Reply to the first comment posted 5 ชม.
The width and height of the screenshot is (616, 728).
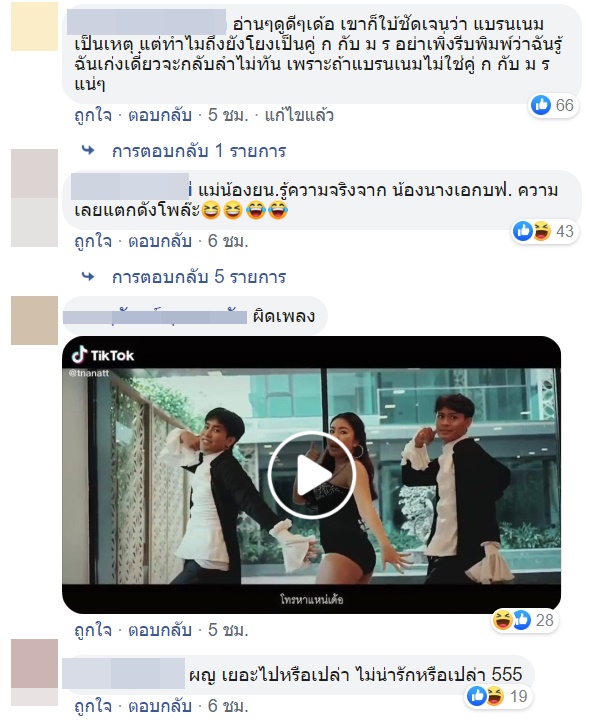click(x=160, y=115)
